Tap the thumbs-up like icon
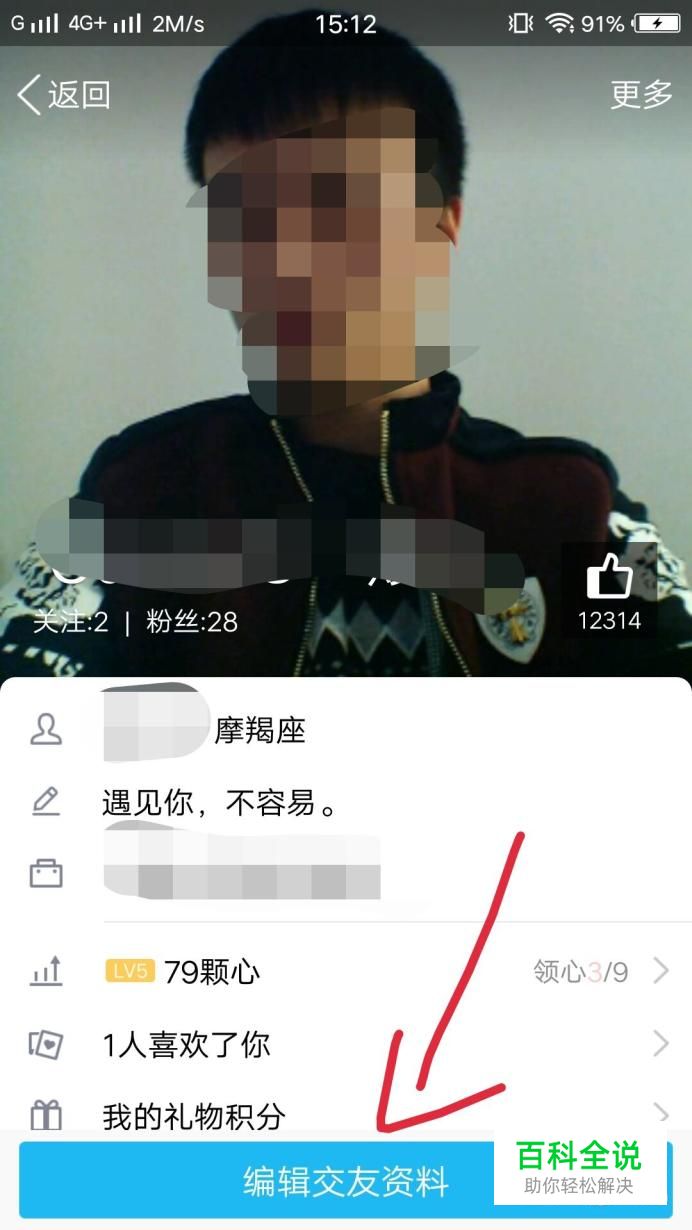Screen dimensions: 692x1230 [609, 579]
